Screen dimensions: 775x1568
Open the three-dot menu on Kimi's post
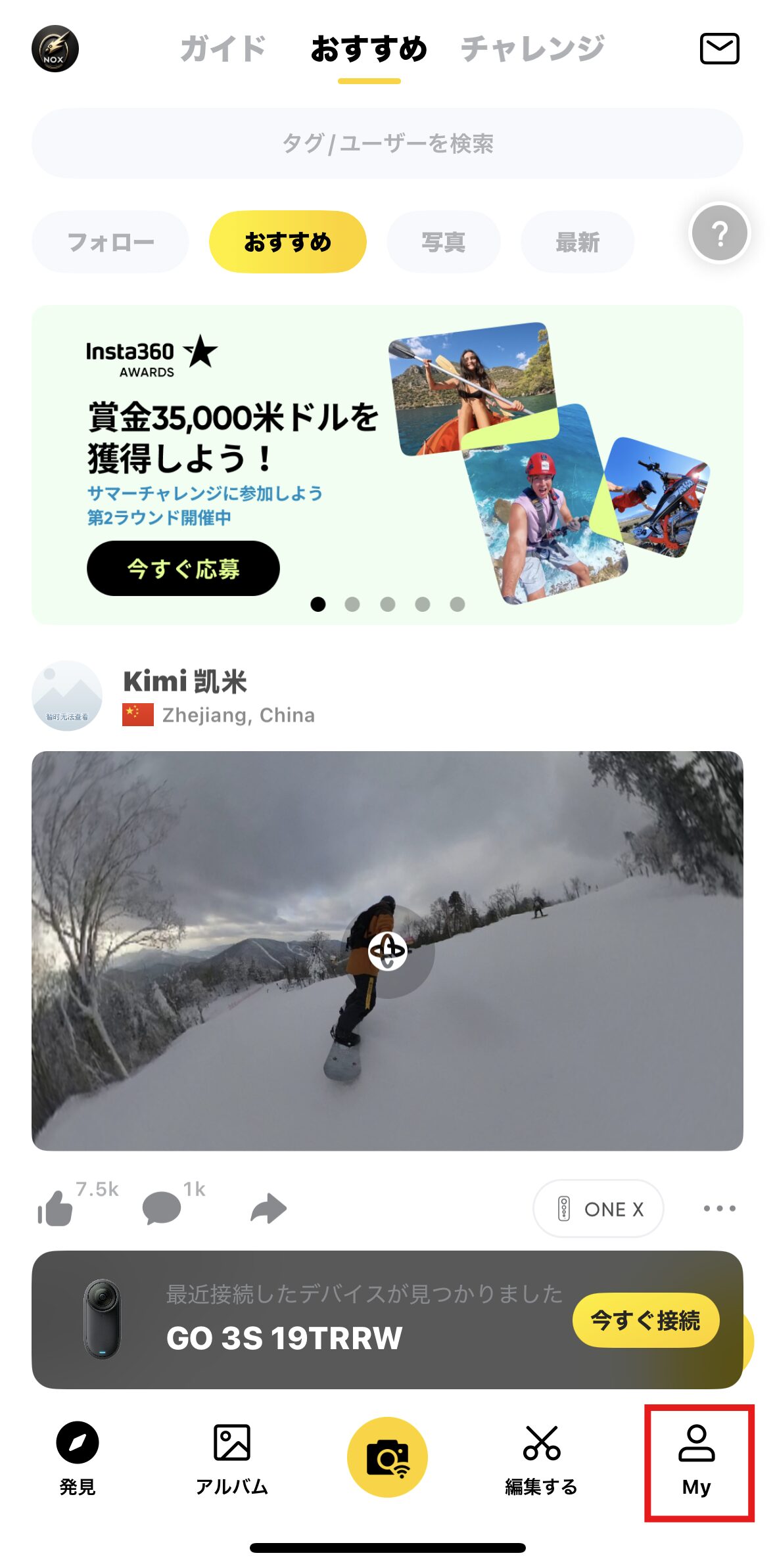[719, 1208]
